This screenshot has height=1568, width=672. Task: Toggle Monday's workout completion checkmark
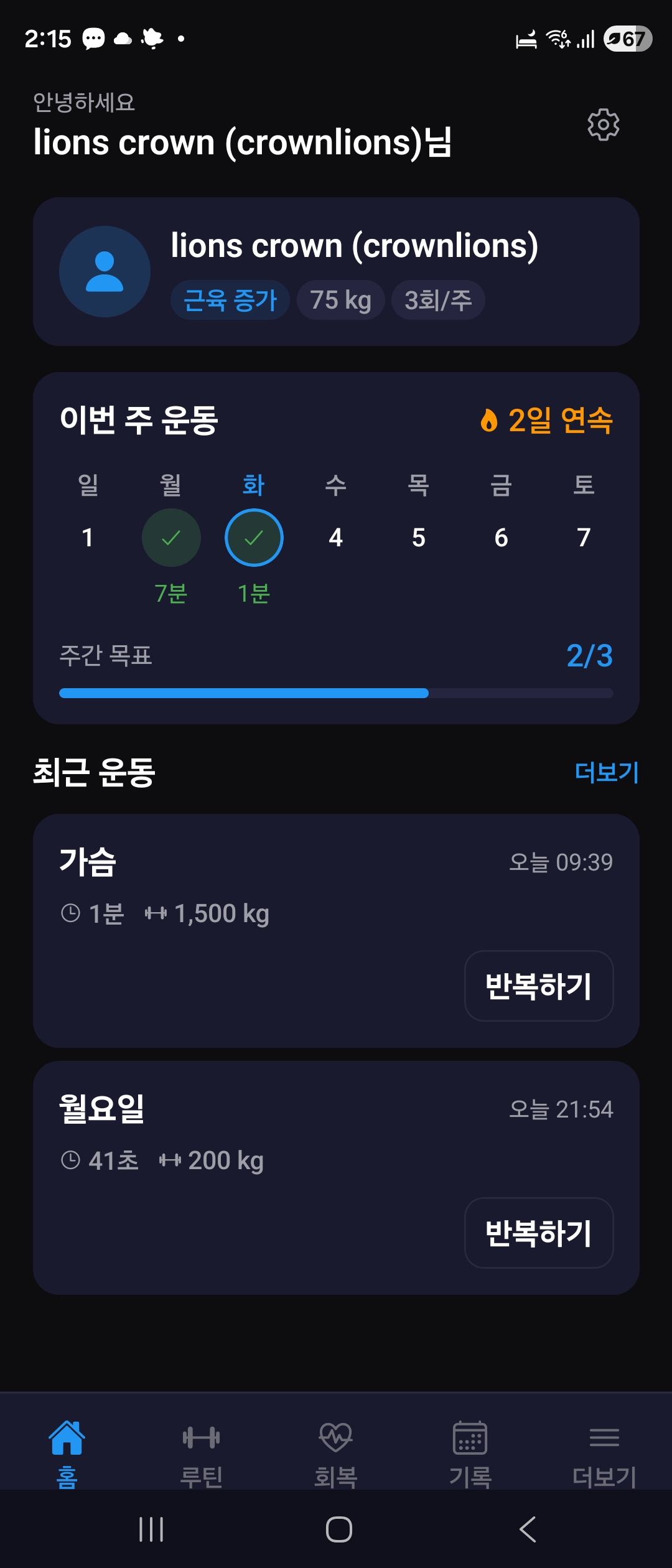170,538
